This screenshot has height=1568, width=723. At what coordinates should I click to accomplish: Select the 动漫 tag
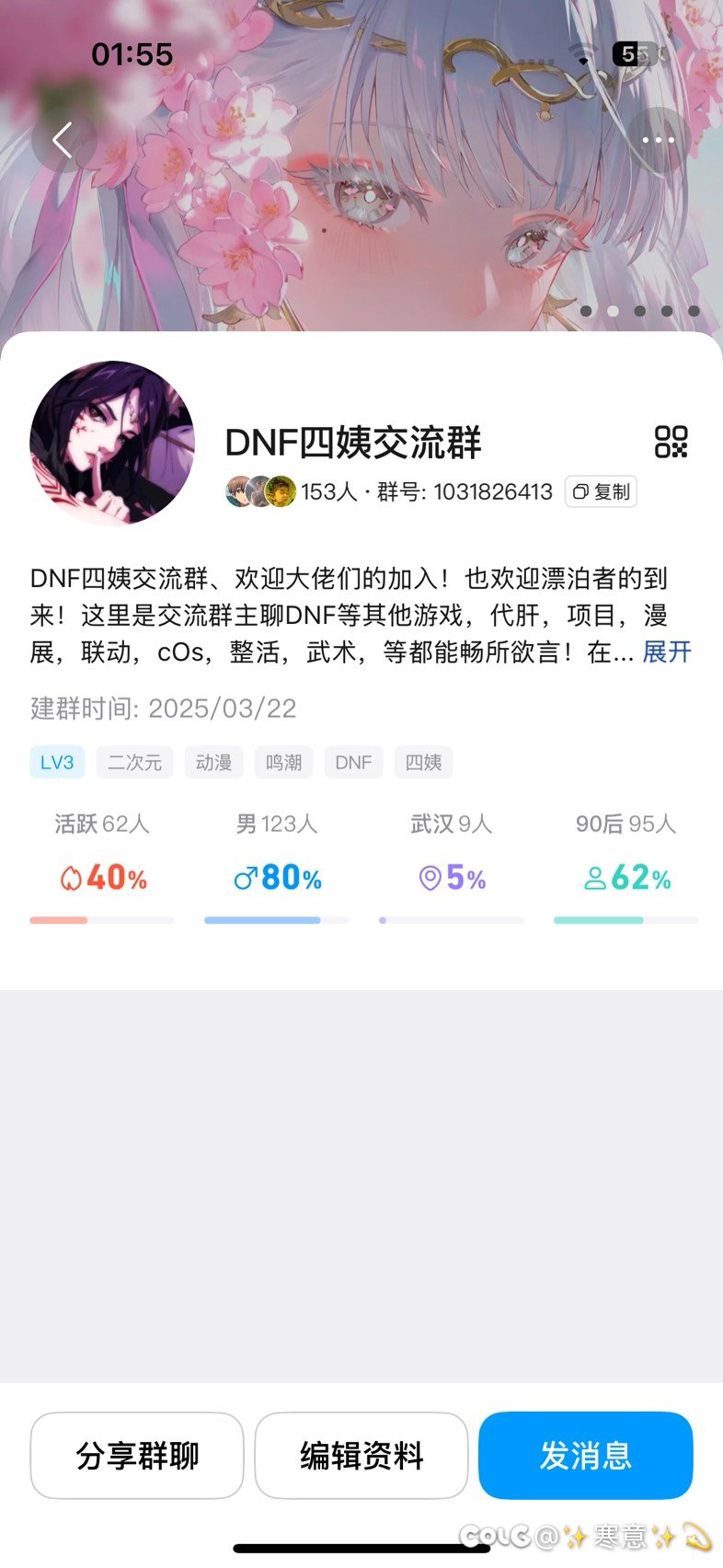tap(212, 762)
